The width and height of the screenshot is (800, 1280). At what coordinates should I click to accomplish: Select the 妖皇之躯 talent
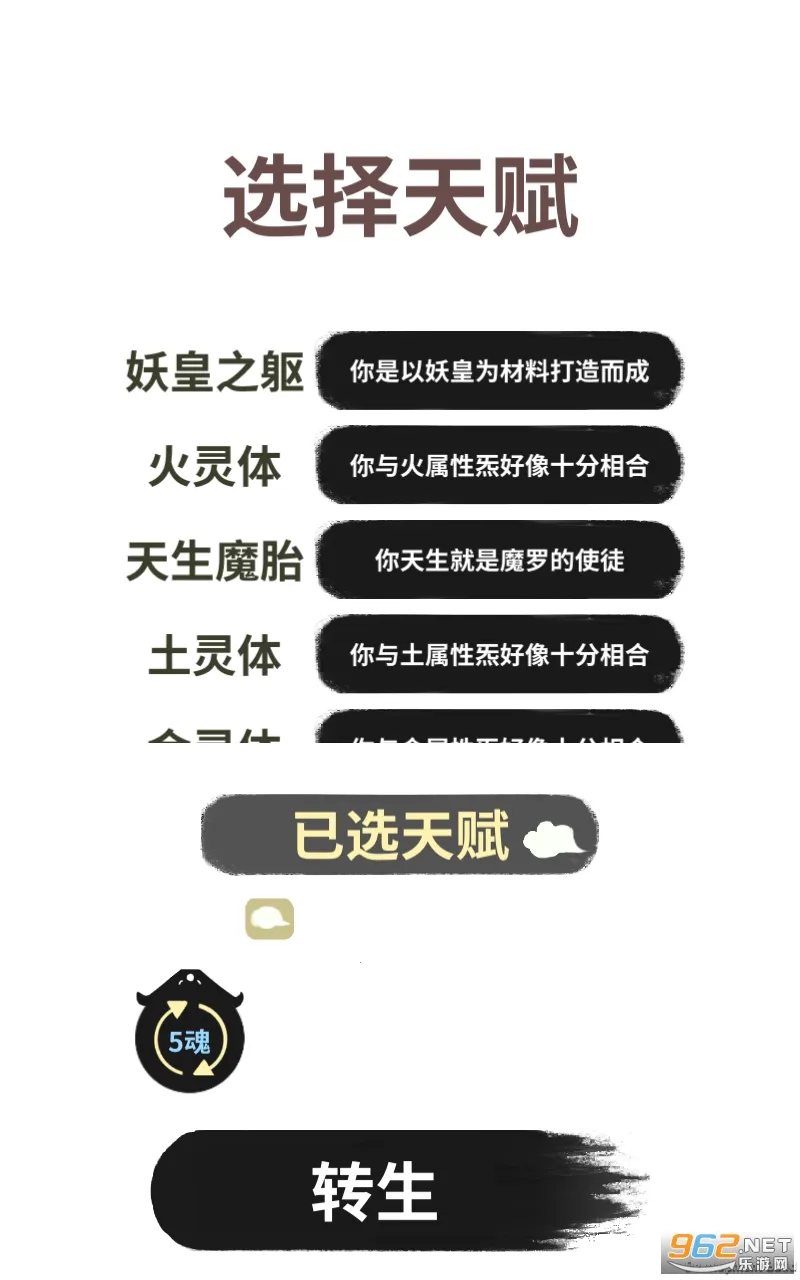tap(498, 372)
